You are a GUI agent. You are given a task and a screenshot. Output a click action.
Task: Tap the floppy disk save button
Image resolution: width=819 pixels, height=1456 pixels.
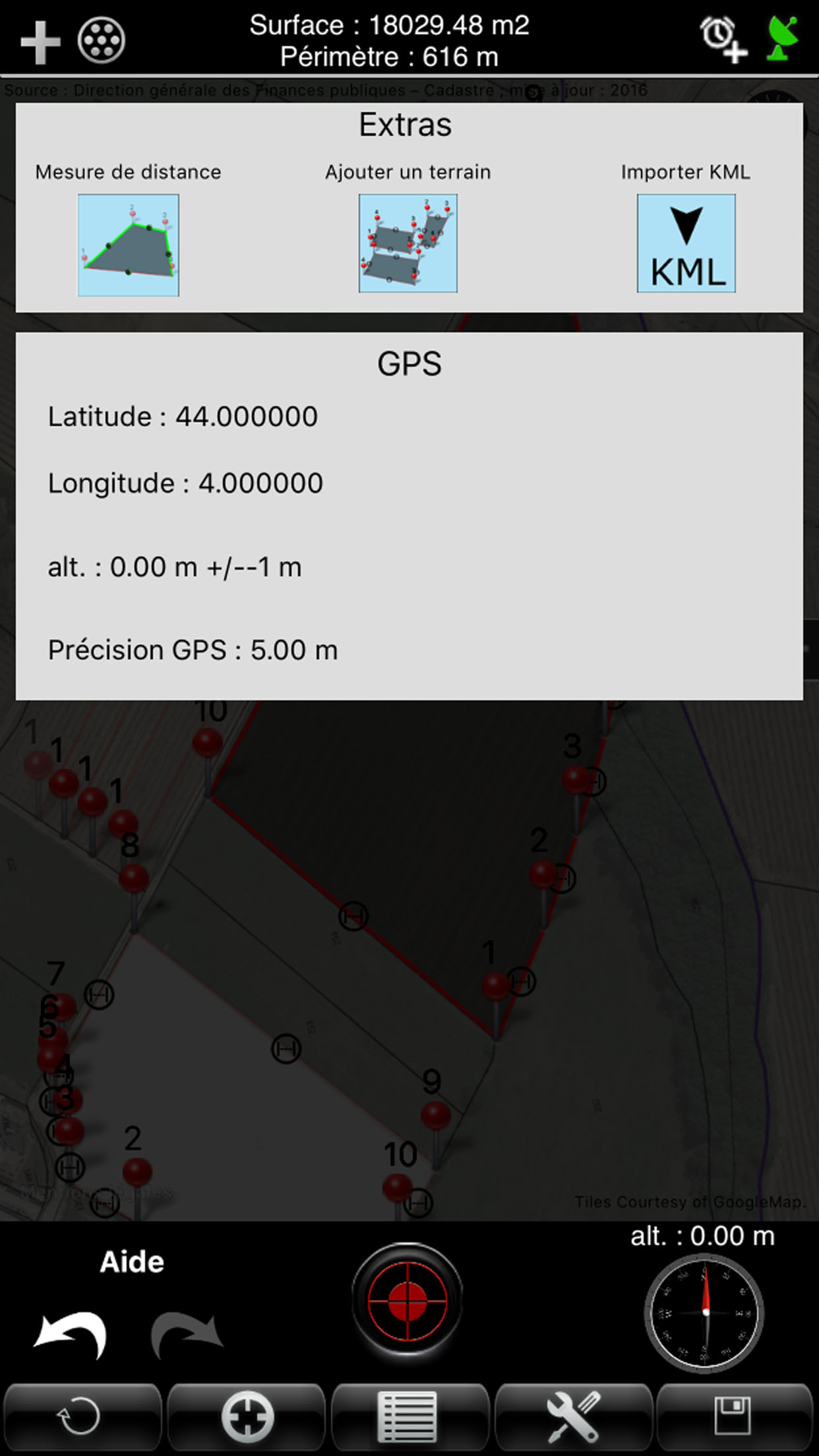tap(734, 1416)
